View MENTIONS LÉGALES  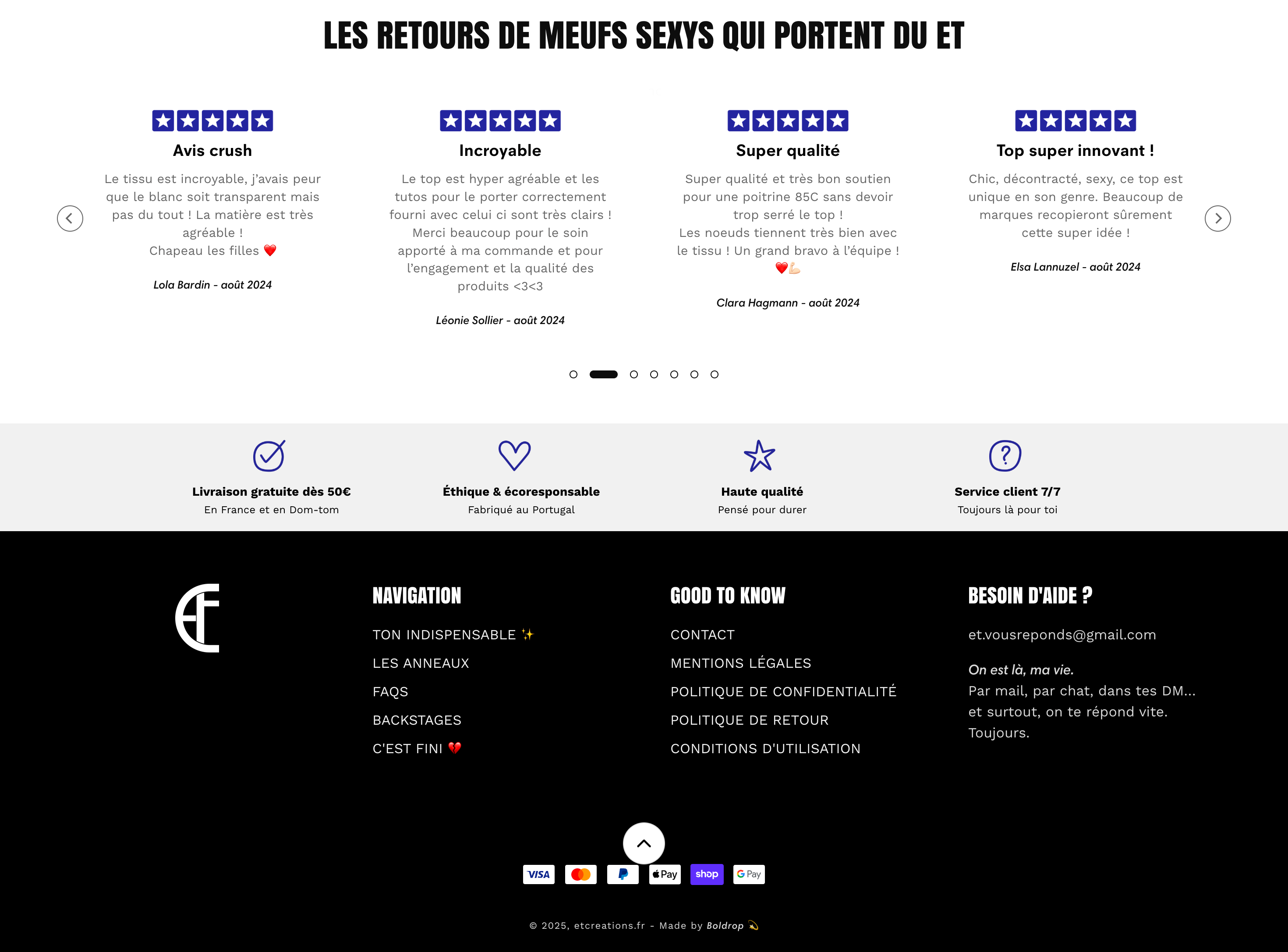click(x=740, y=663)
